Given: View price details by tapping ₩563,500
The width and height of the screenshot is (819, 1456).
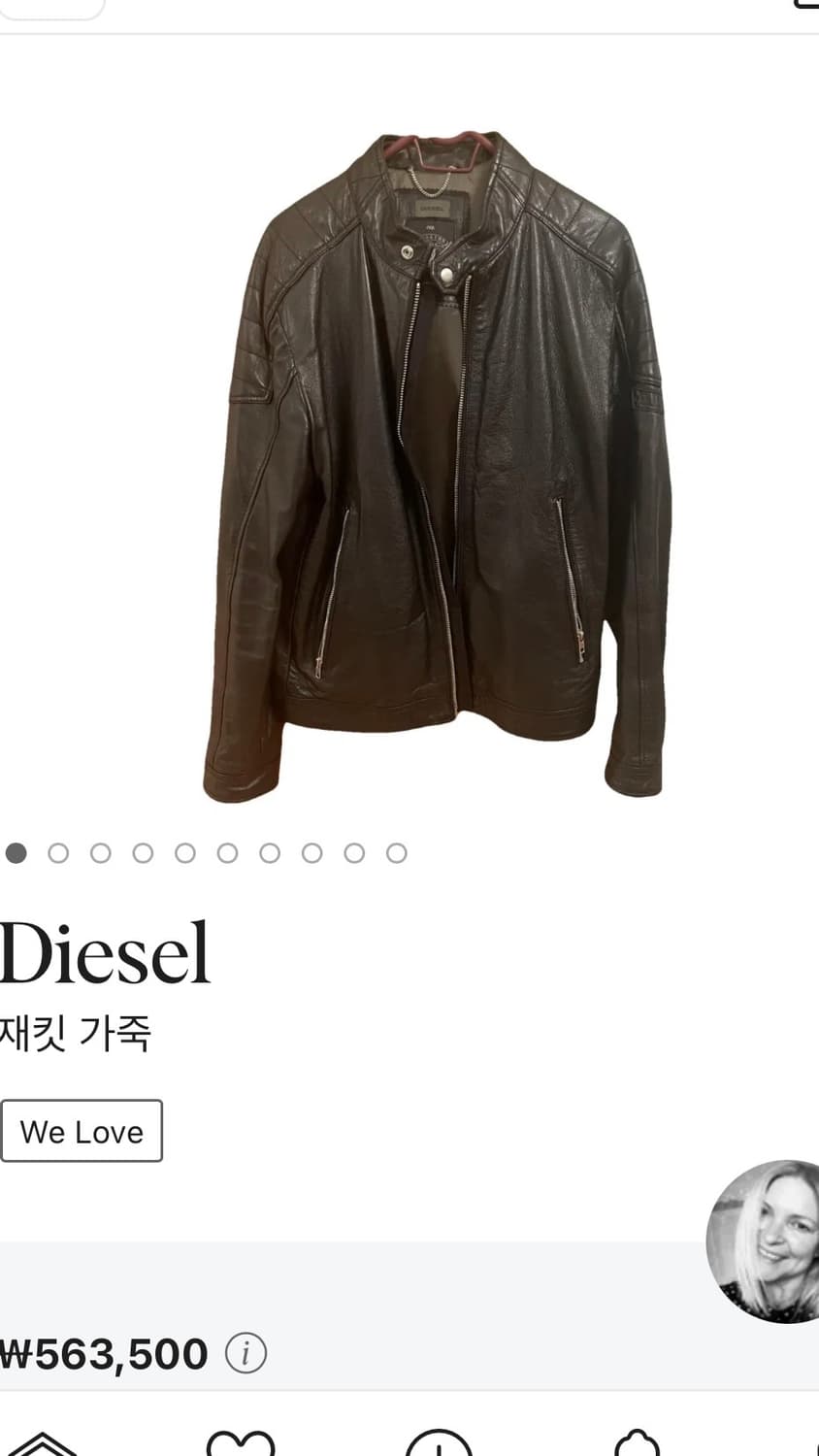Looking at the screenshot, I should (x=102, y=1352).
